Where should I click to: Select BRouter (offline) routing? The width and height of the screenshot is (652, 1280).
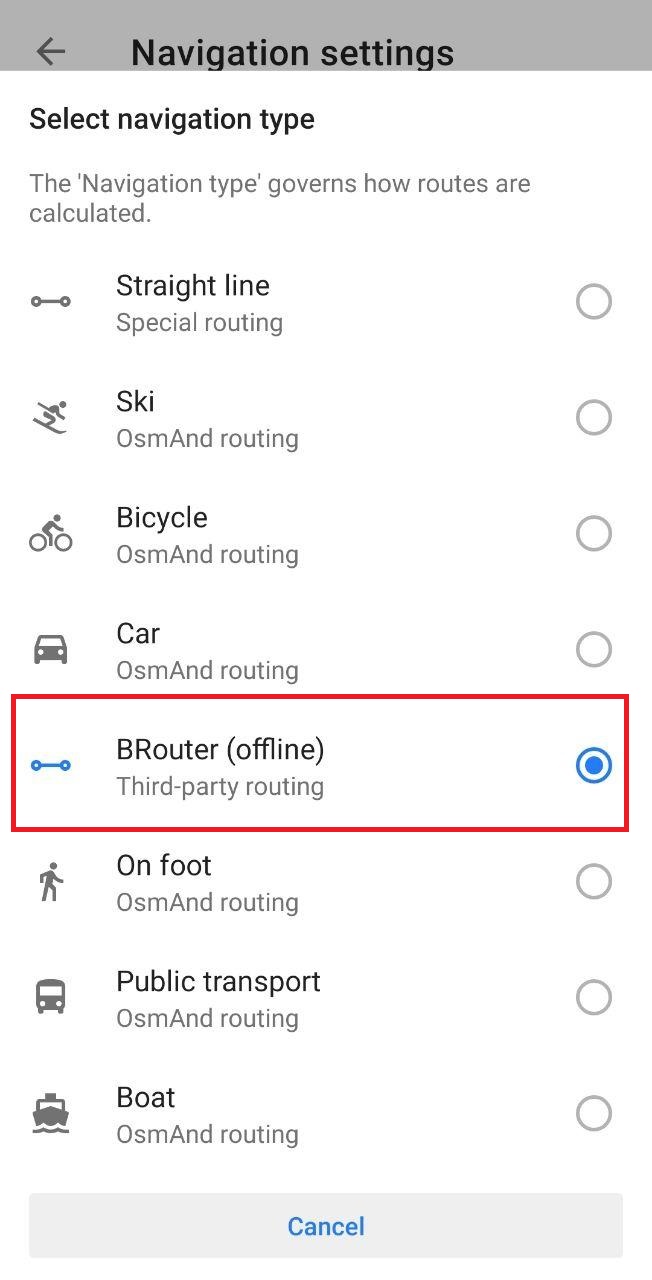[x=593, y=765]
